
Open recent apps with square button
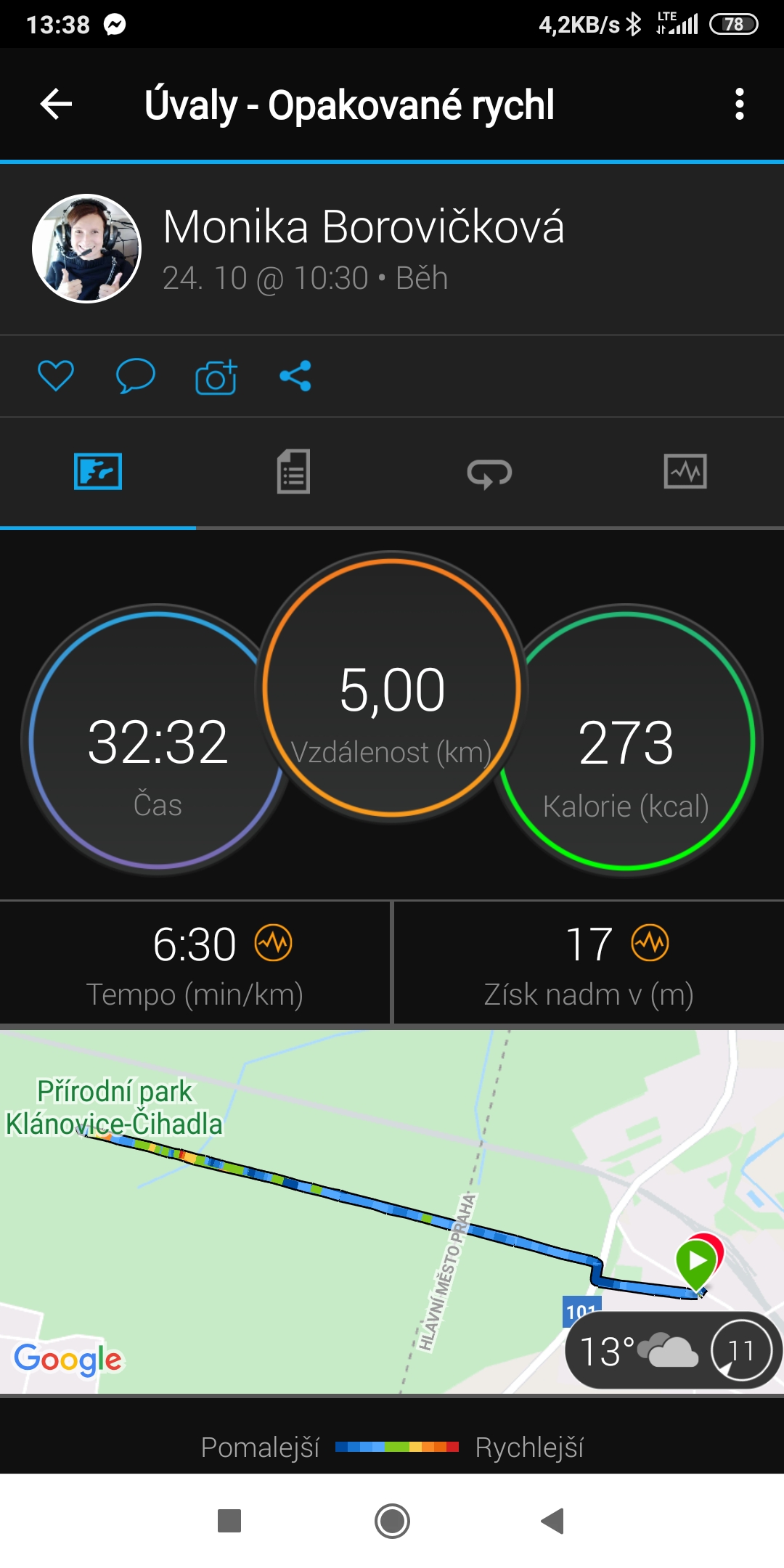[x=229, y=1521]
